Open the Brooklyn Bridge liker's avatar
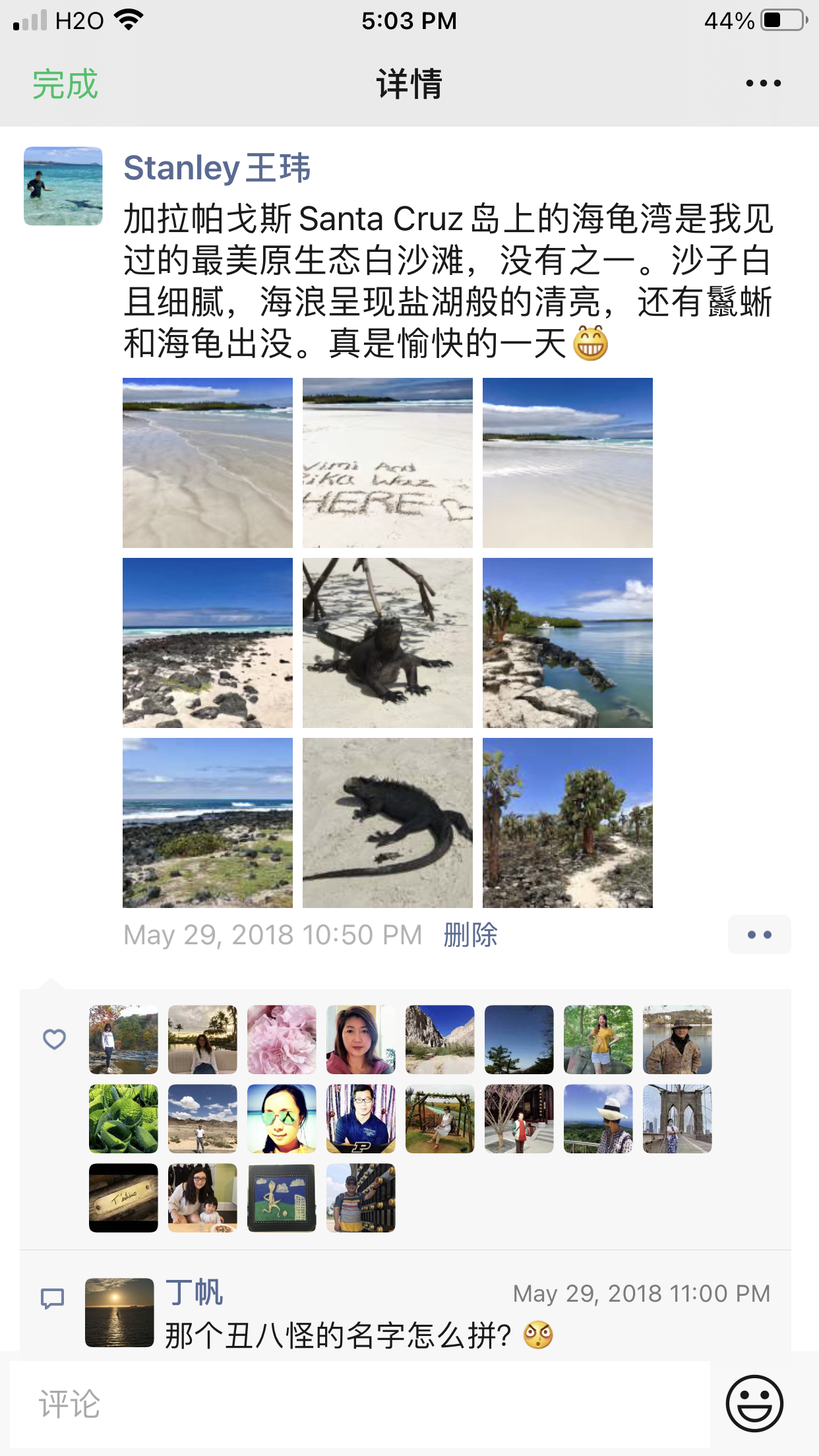This screenshot has width=819, height=1456. (x=677, y=1119)
